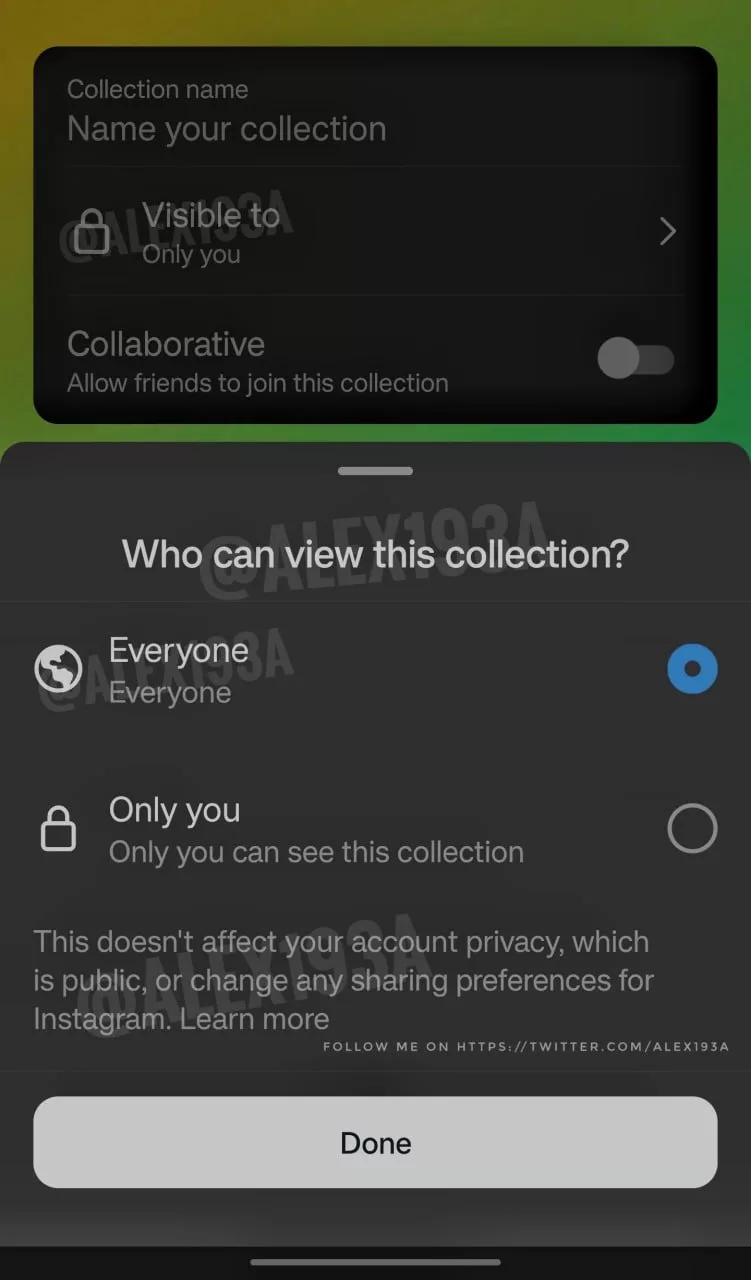Choose Only you as collection visibility
Image resolution: width=751 pixels, height=1280 pixels.
click(692, 829)
